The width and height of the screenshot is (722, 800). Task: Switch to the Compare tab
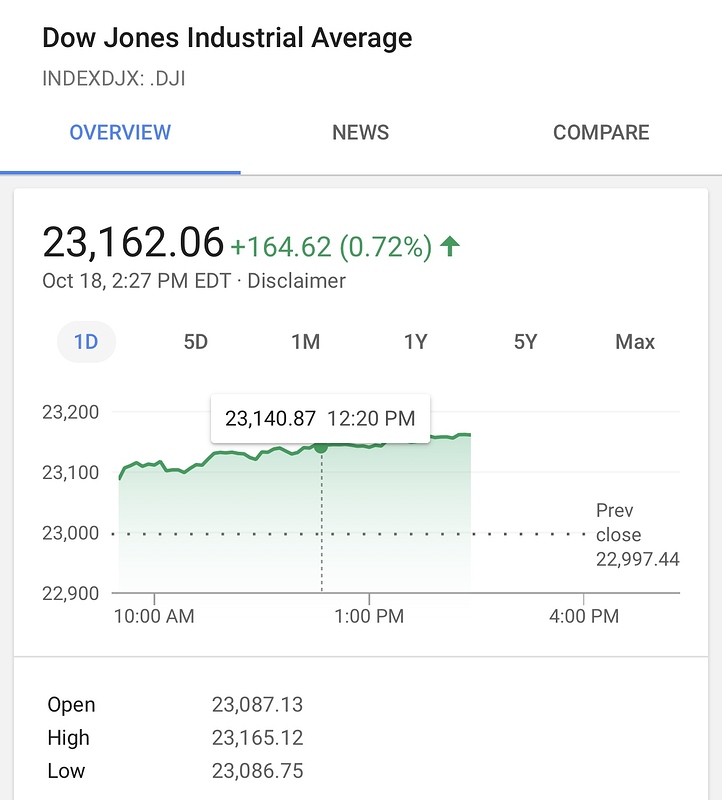(x=601, y=133)
